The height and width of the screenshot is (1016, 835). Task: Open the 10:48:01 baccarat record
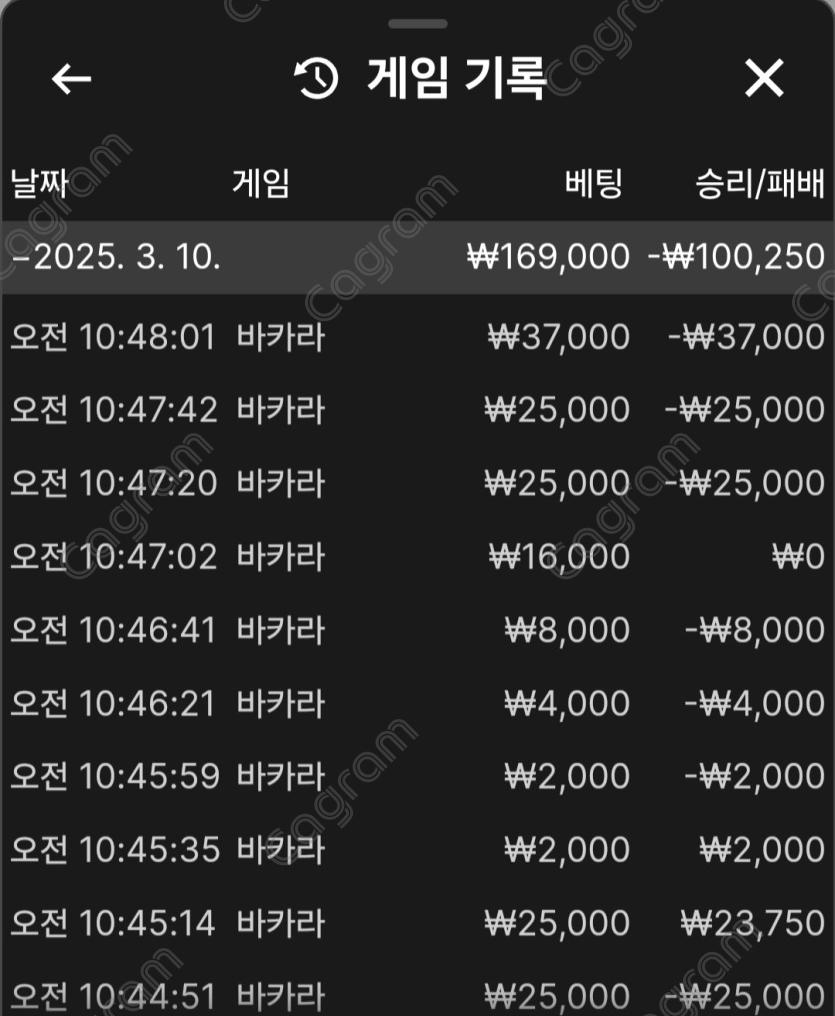point(417,337)
